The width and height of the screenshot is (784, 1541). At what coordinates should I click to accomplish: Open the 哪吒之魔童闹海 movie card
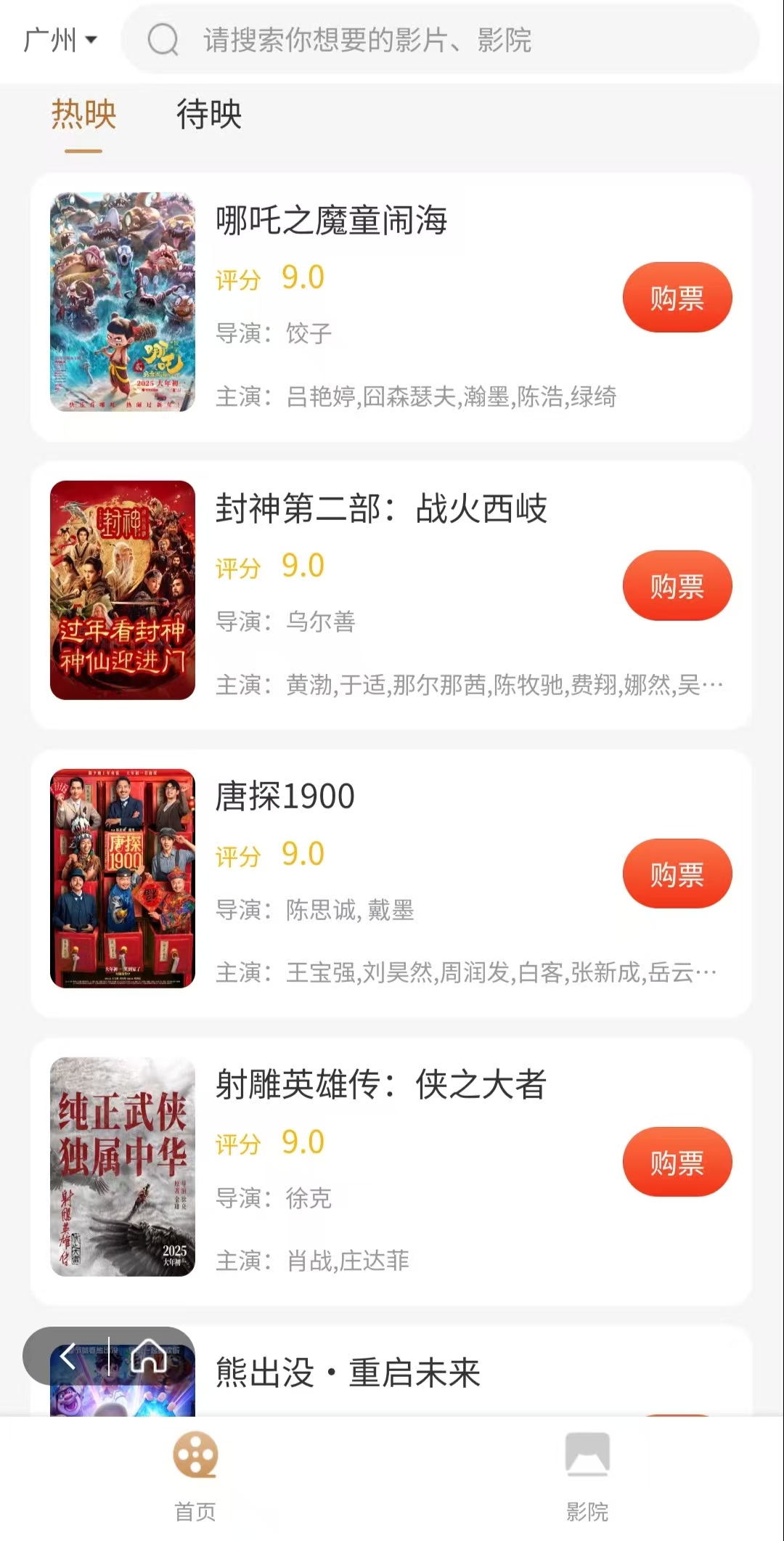[391, 307]
